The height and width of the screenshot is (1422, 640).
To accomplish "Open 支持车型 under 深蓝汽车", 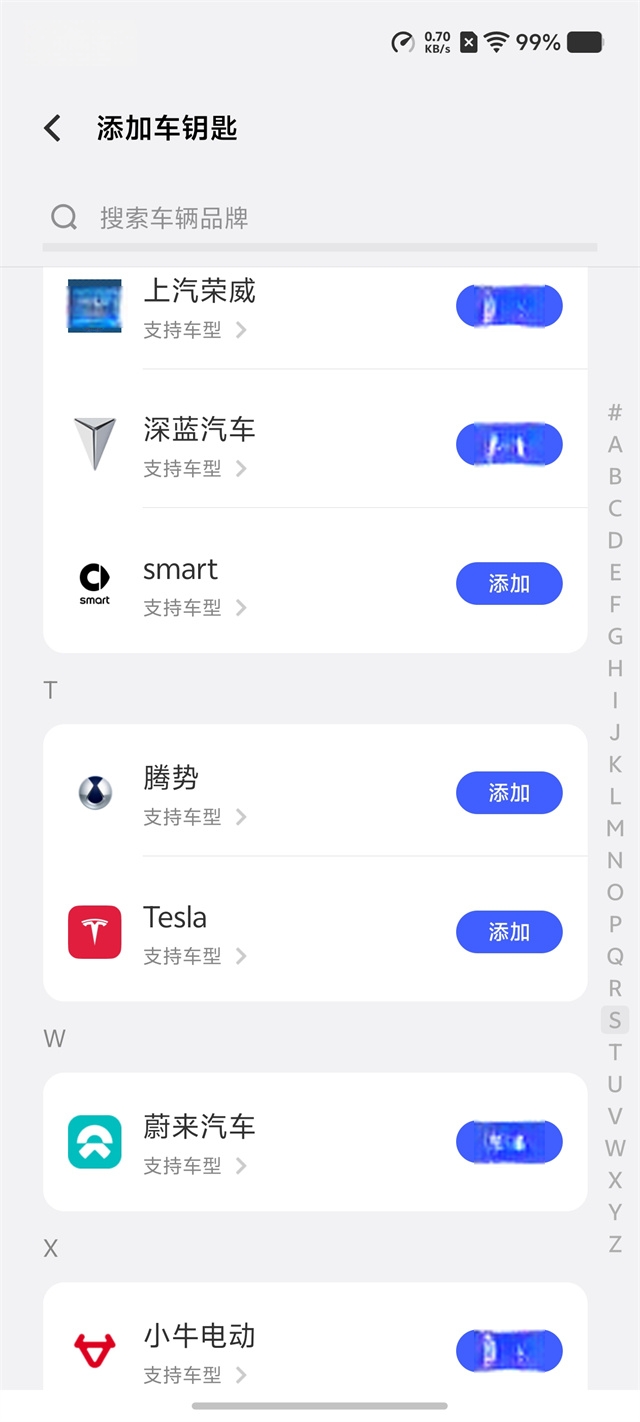I will (195, 469).
